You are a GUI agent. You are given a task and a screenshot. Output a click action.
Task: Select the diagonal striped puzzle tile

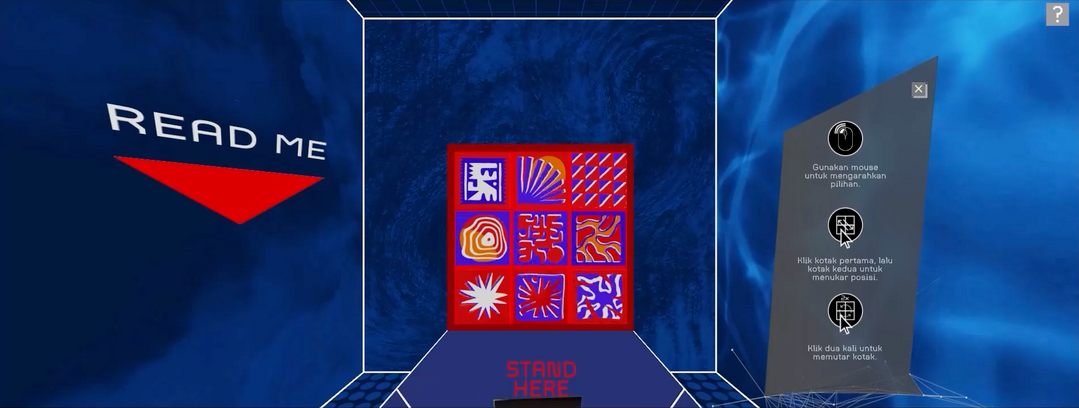[599, 180]
